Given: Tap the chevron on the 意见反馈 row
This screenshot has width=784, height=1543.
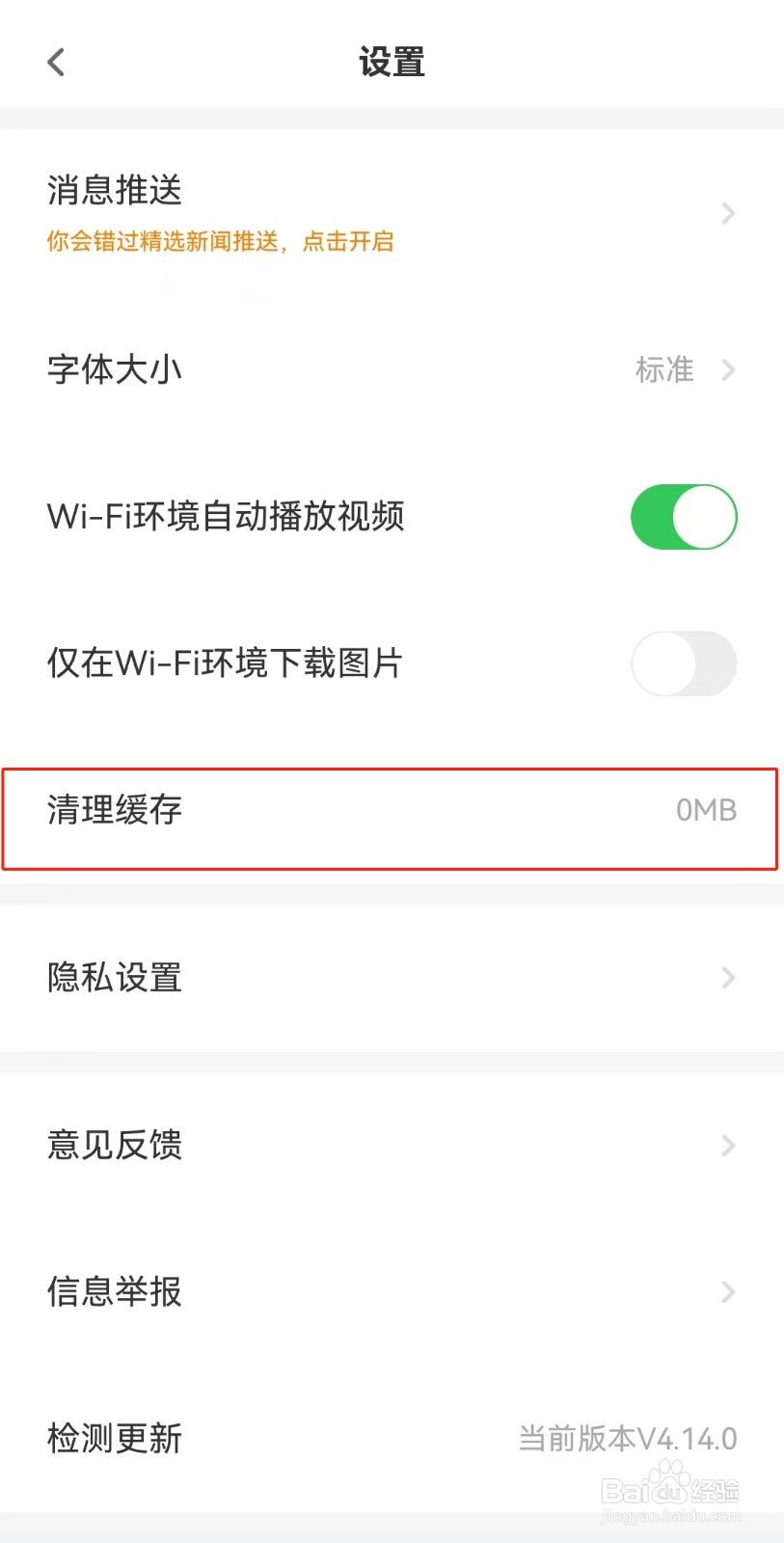Looking at the screenshot, I should pos(728,1145).
